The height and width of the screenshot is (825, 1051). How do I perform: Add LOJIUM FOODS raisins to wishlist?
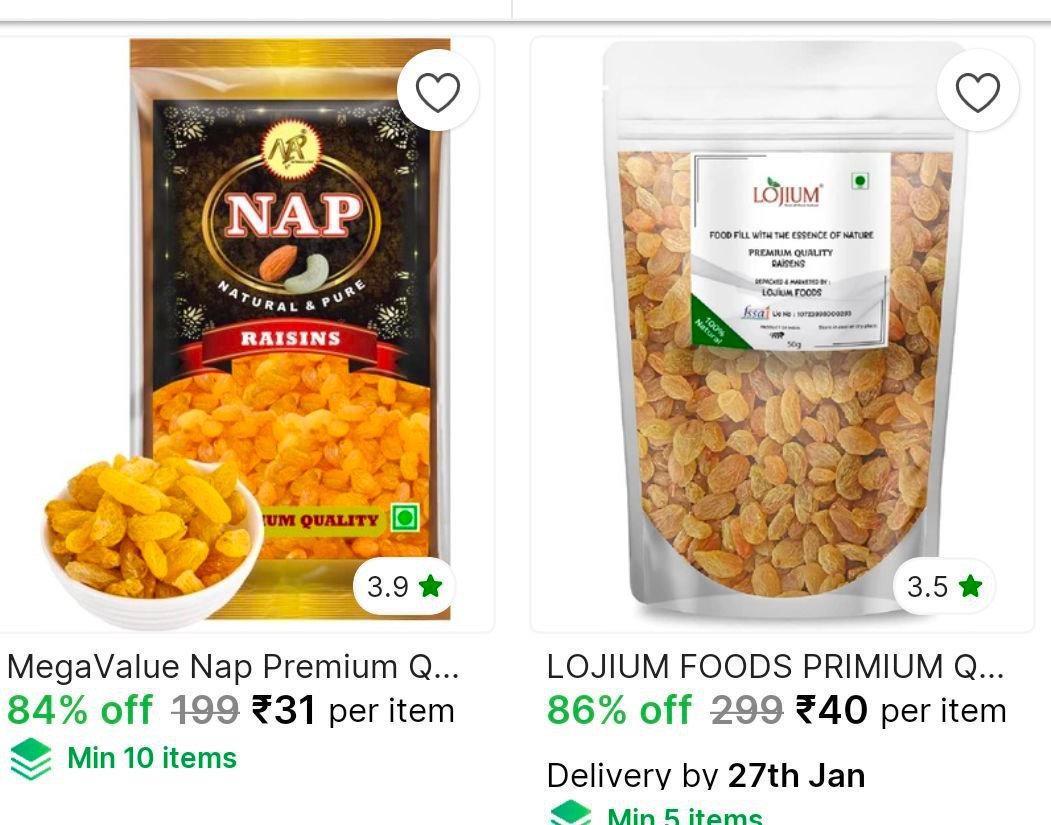coord(977,92)
